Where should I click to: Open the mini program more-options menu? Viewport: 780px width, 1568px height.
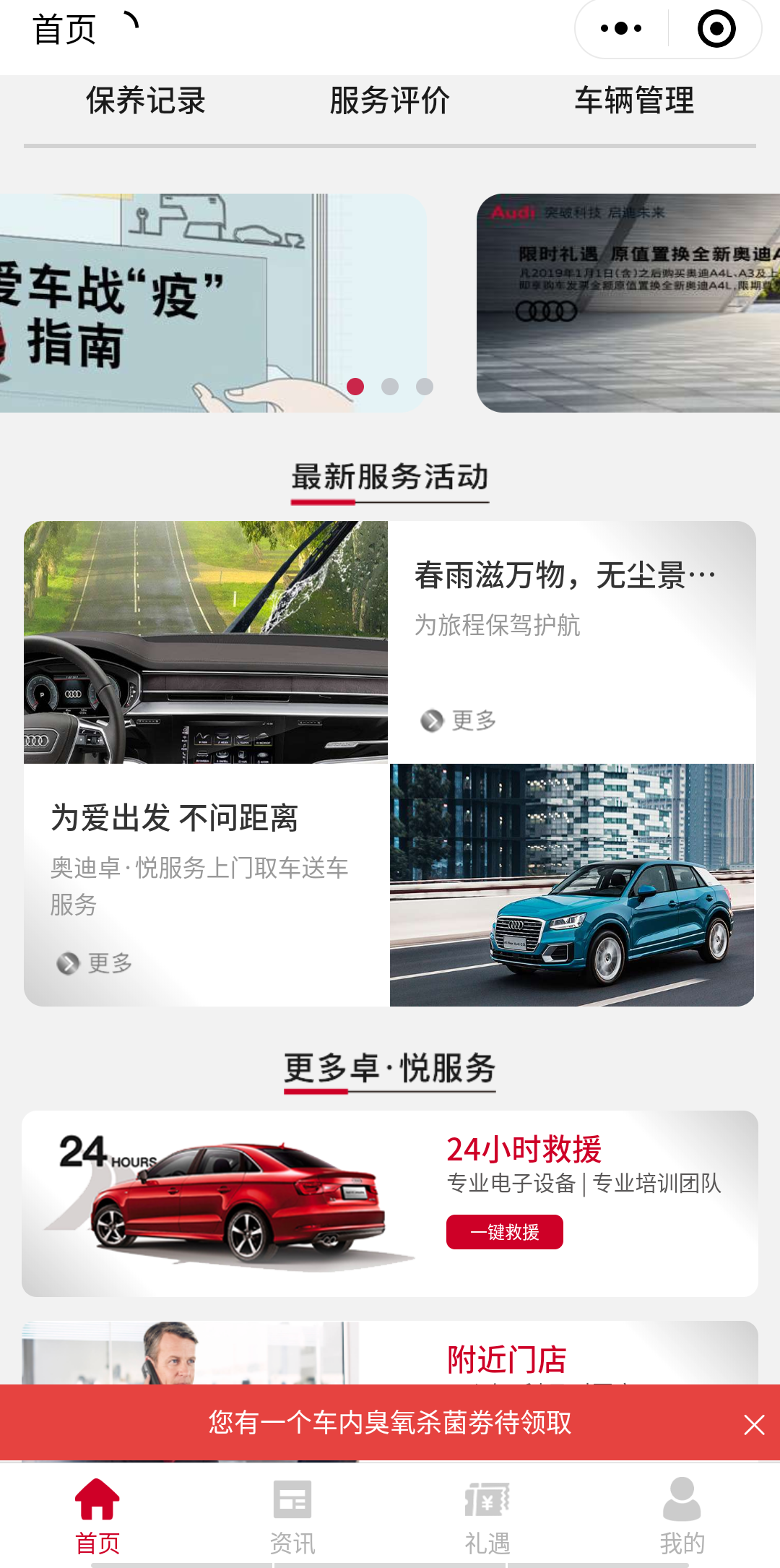621,29
